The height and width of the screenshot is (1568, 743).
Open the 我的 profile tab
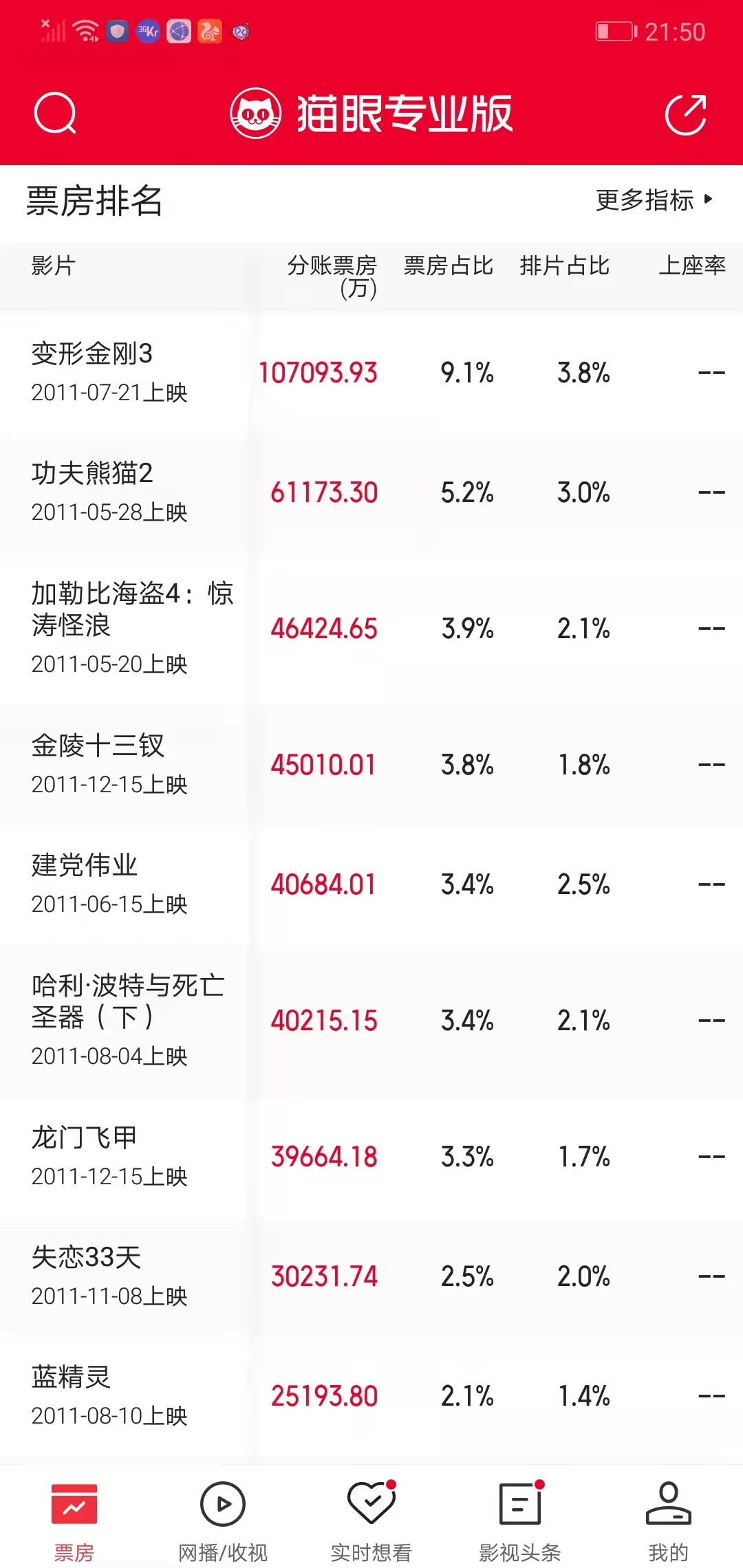point(668,1520)
